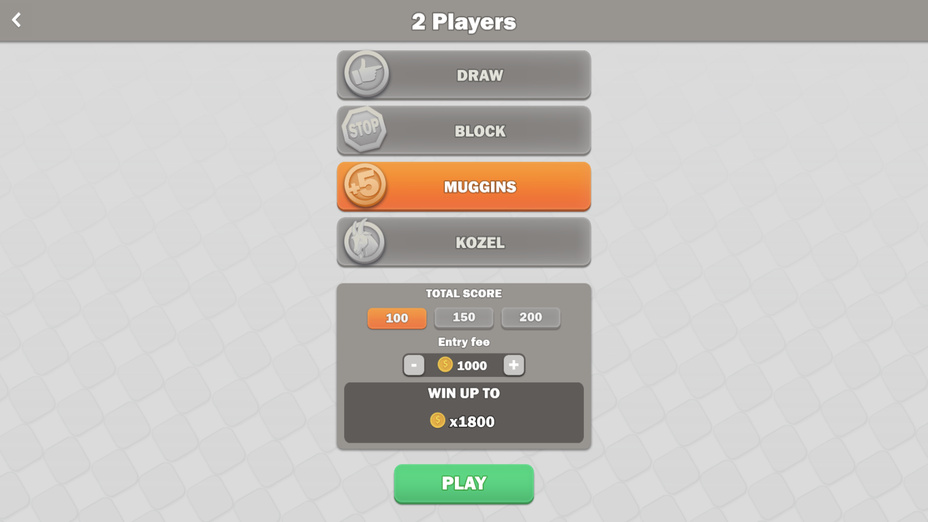Select the Draw game mode
928x522 pixels.
[x=463, y=75]
